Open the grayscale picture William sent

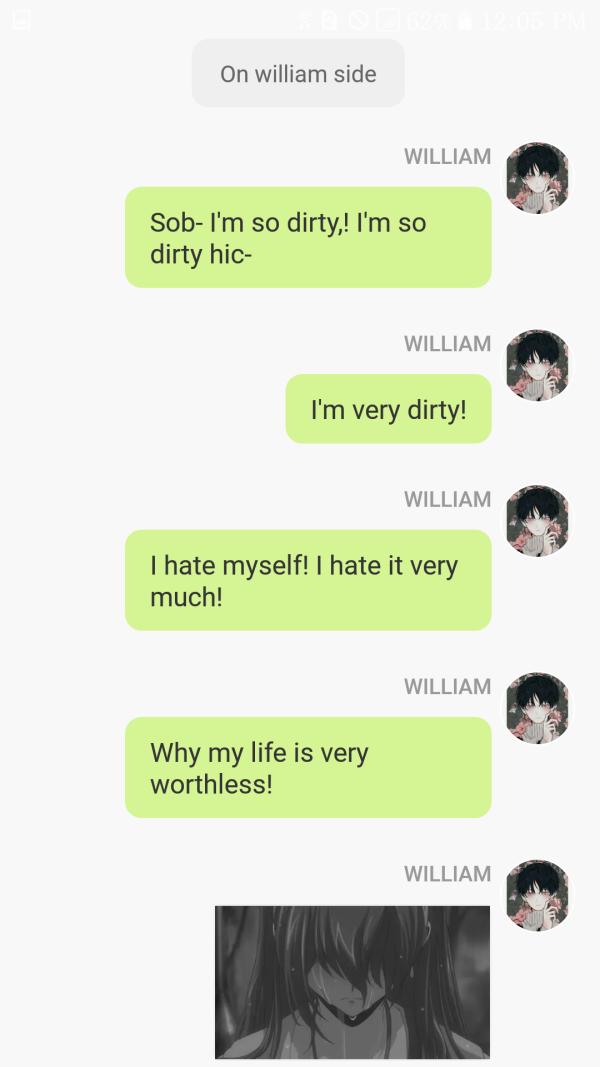[352, 980]
